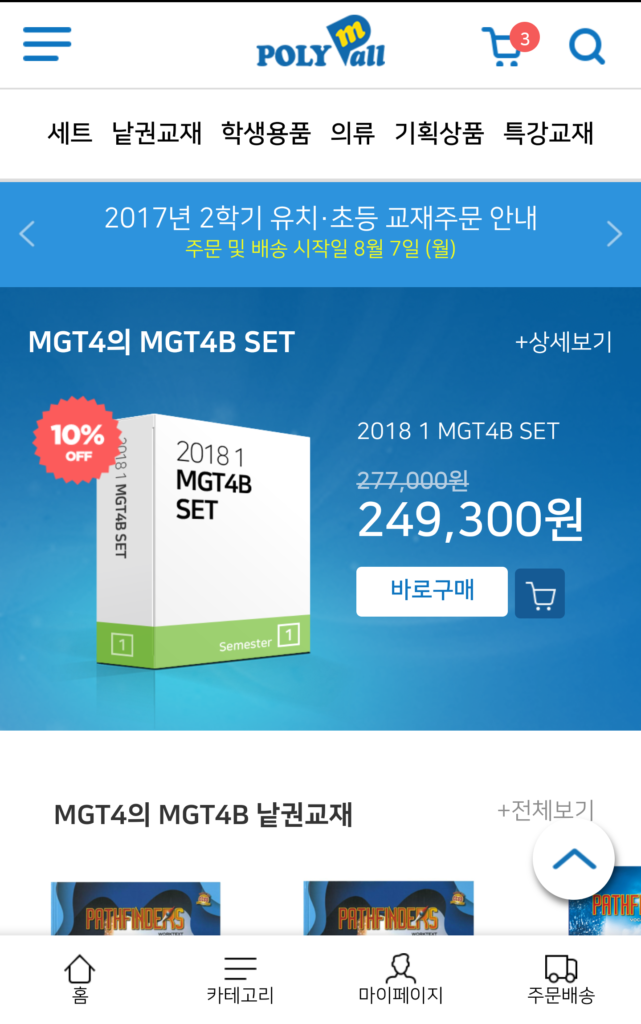
Task: Show previous banner with left arrow
Action: pos(27,234)
